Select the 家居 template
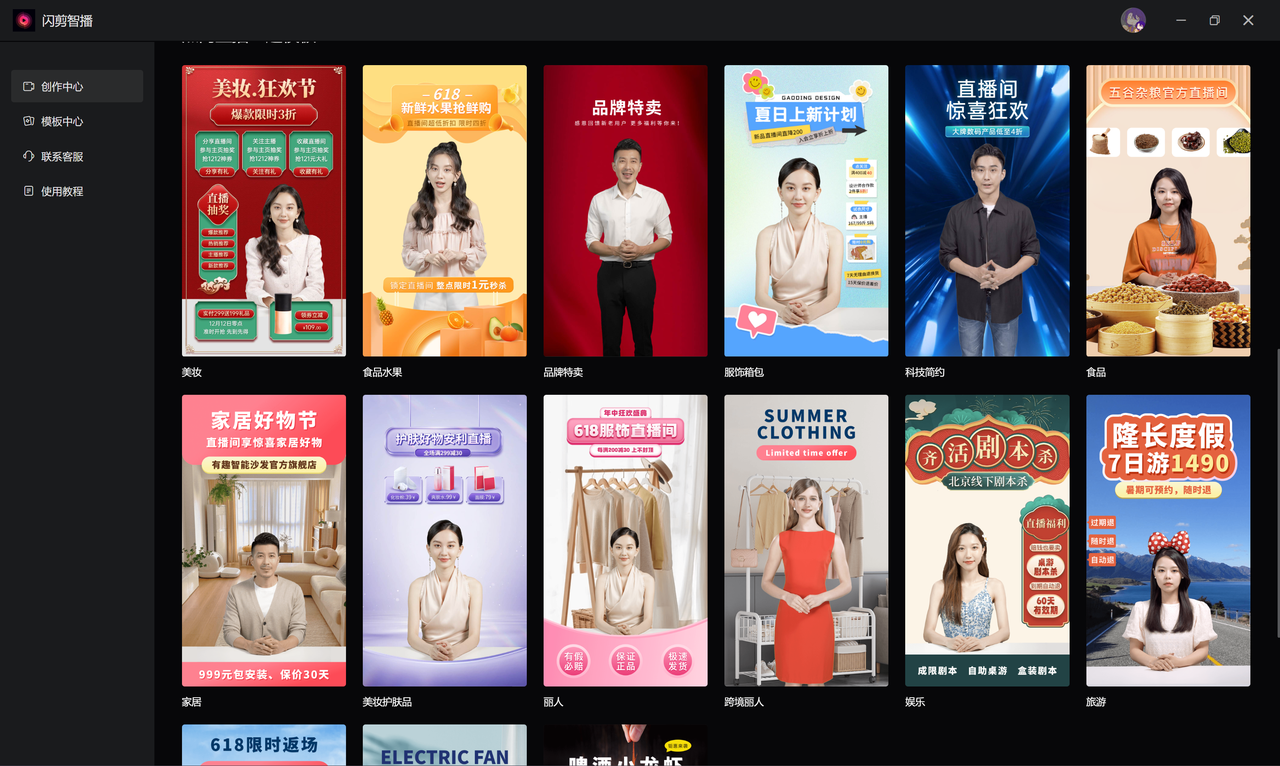This screenshot has height=766, width=1280. point(264,540)
